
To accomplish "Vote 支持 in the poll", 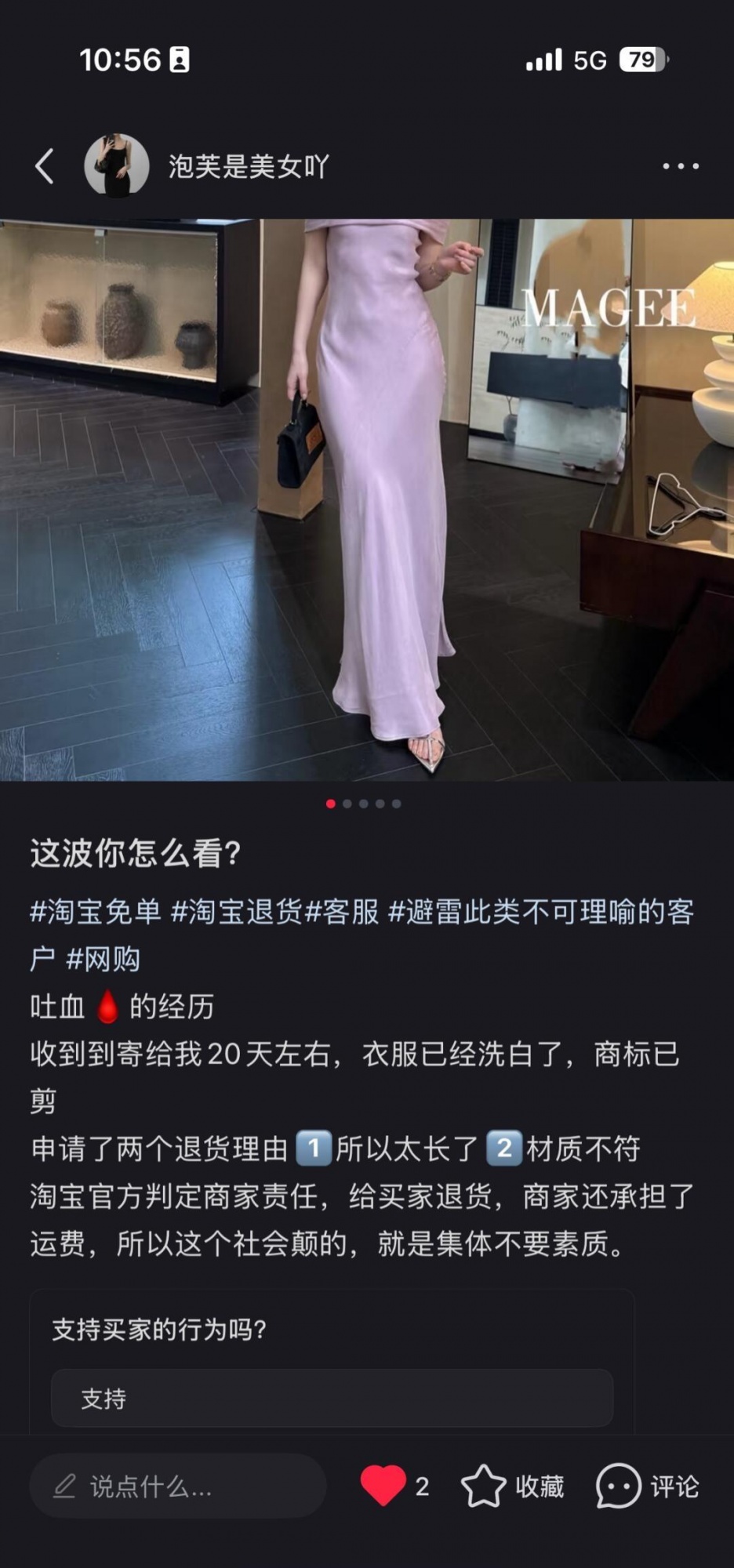I will pos(332,1399).
